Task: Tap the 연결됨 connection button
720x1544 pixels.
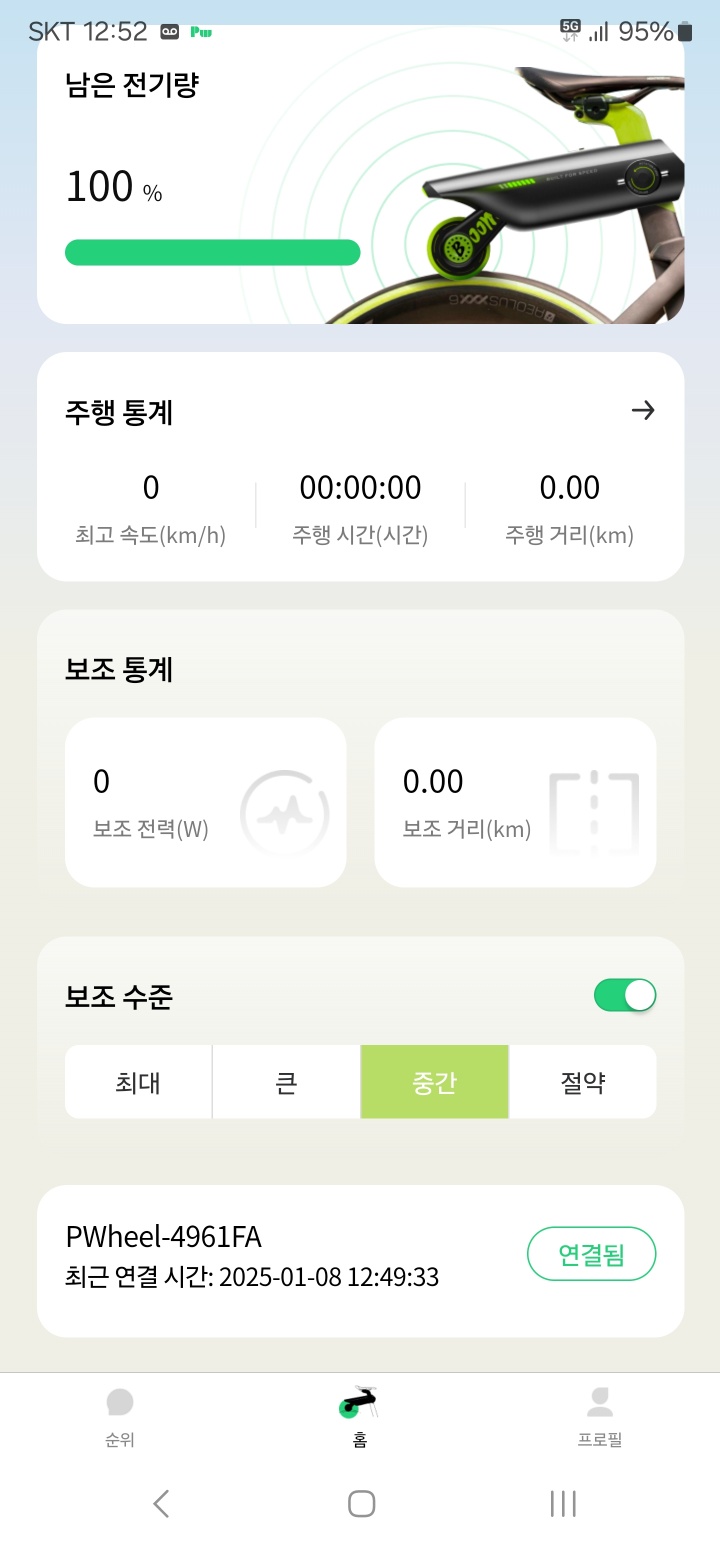Action: point(591,1254)
